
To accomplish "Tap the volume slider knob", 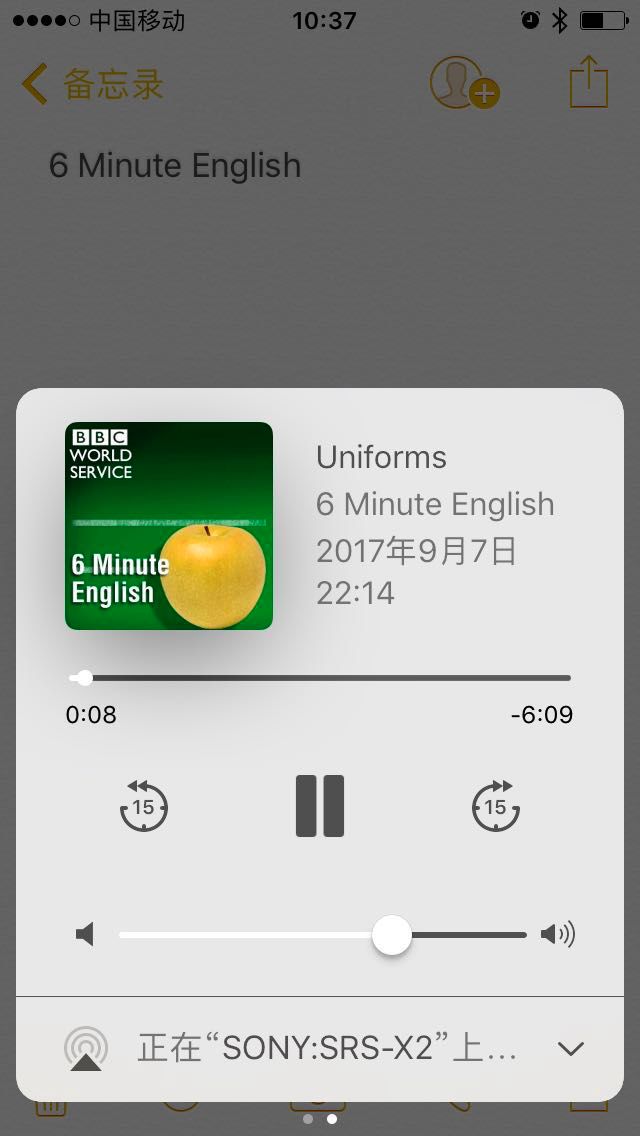I will coord(391,935).
